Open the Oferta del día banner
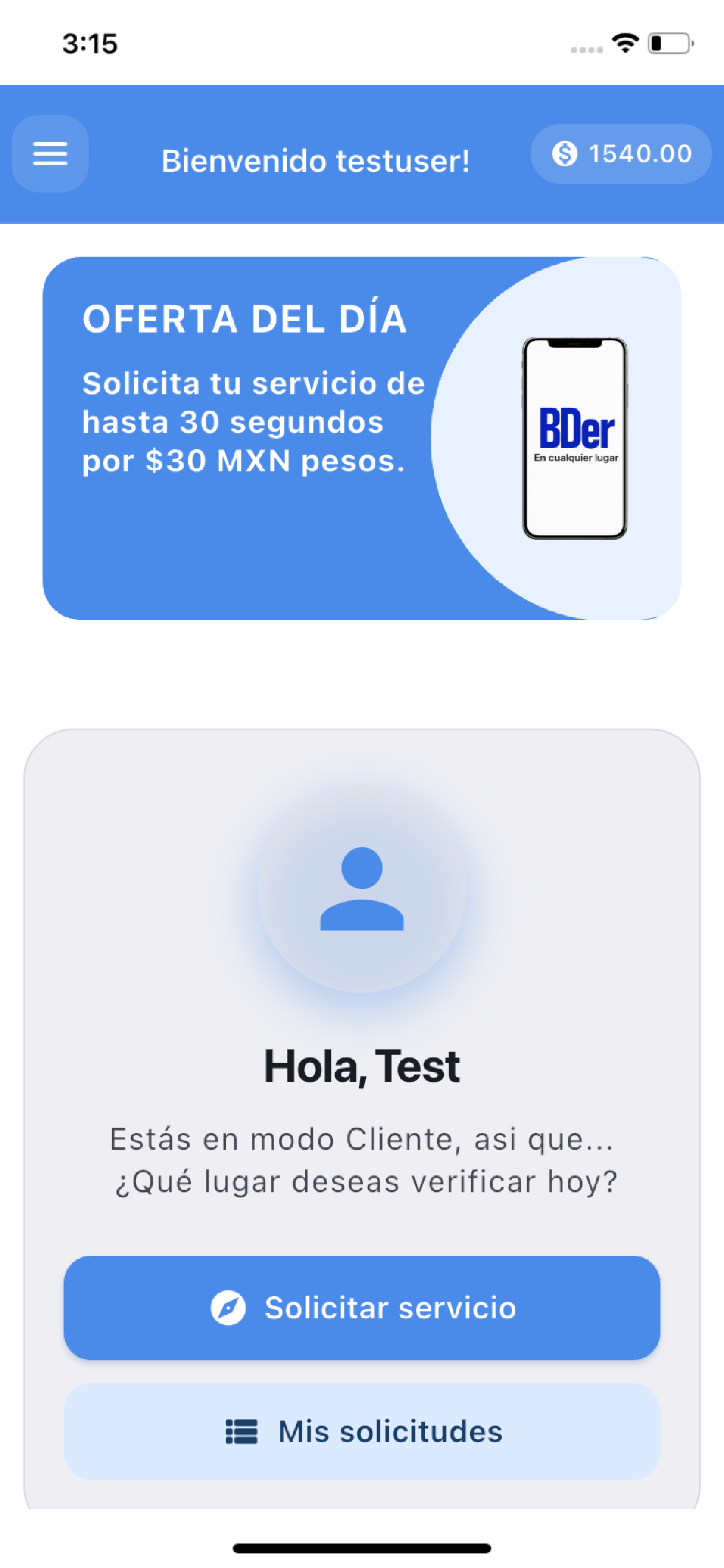724x1568 pixels. 361,438
